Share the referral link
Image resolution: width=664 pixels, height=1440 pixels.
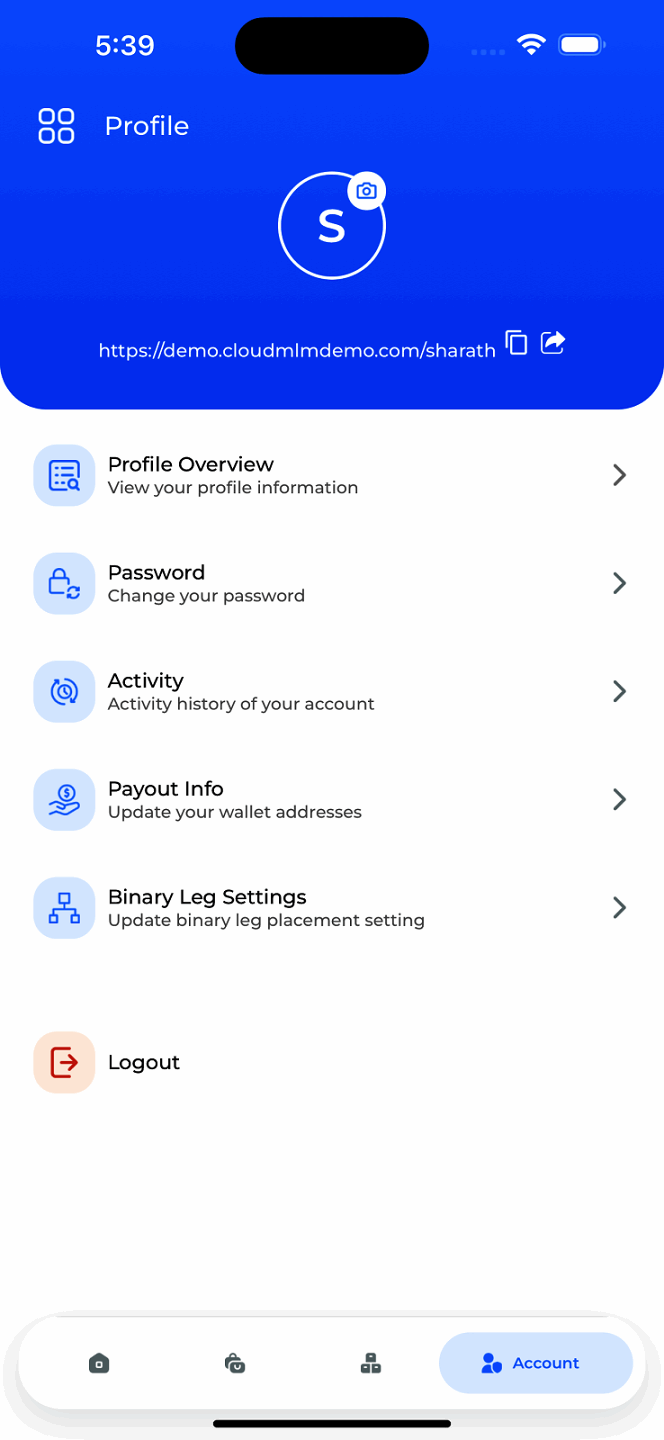pyautogui.click(x=553, y=342)
